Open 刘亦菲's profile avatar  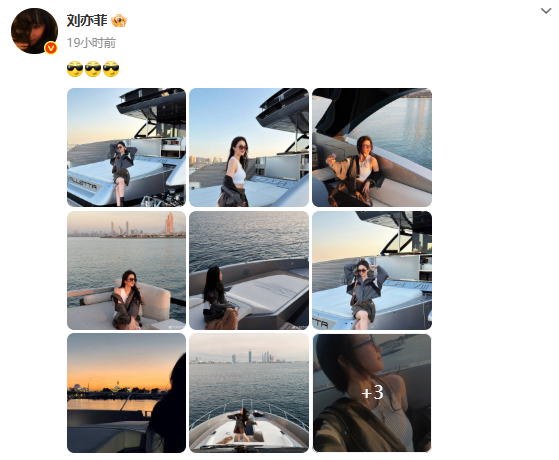[x=34, y=31]
